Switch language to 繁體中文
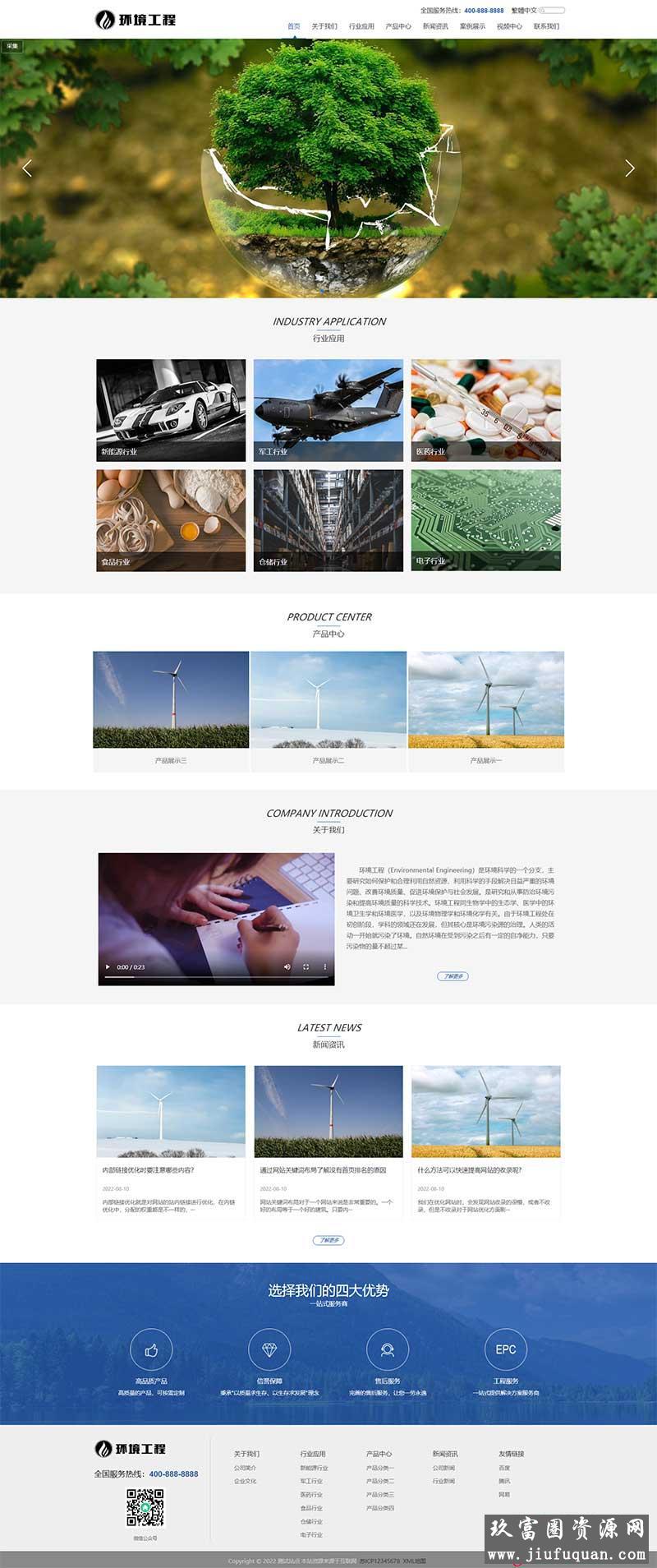The width and height of the screenshot is (657, 1568). point(523,11)
